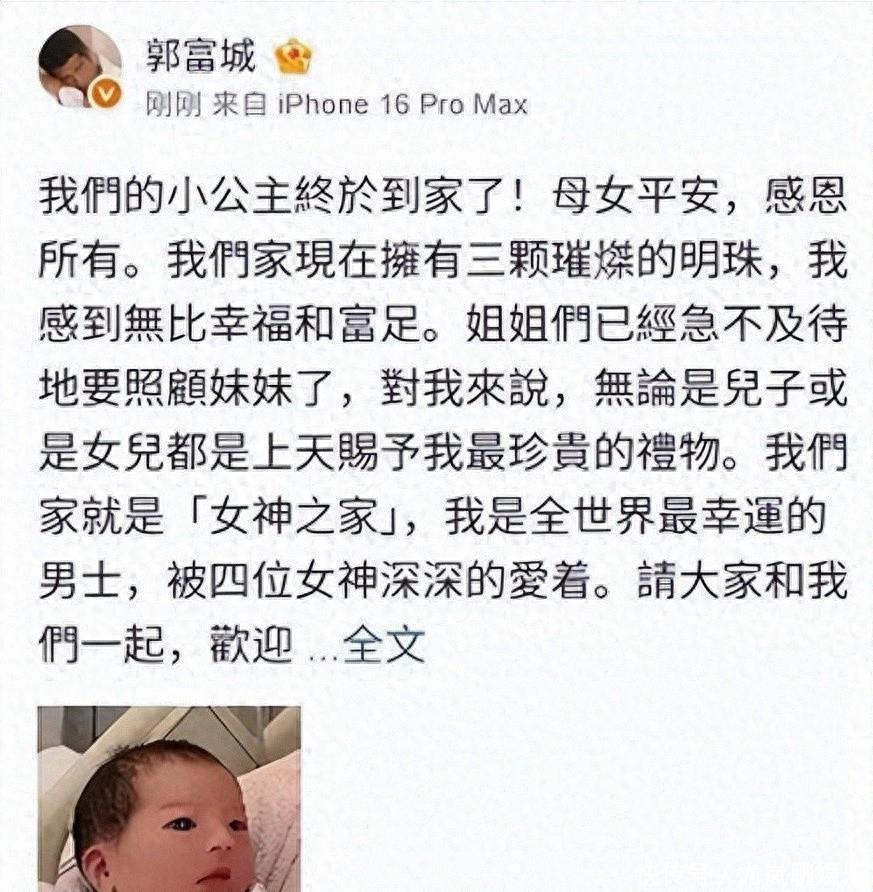The image size is (873, 892).
Task: Open the baby photo in the post
Action: point(169,800)
